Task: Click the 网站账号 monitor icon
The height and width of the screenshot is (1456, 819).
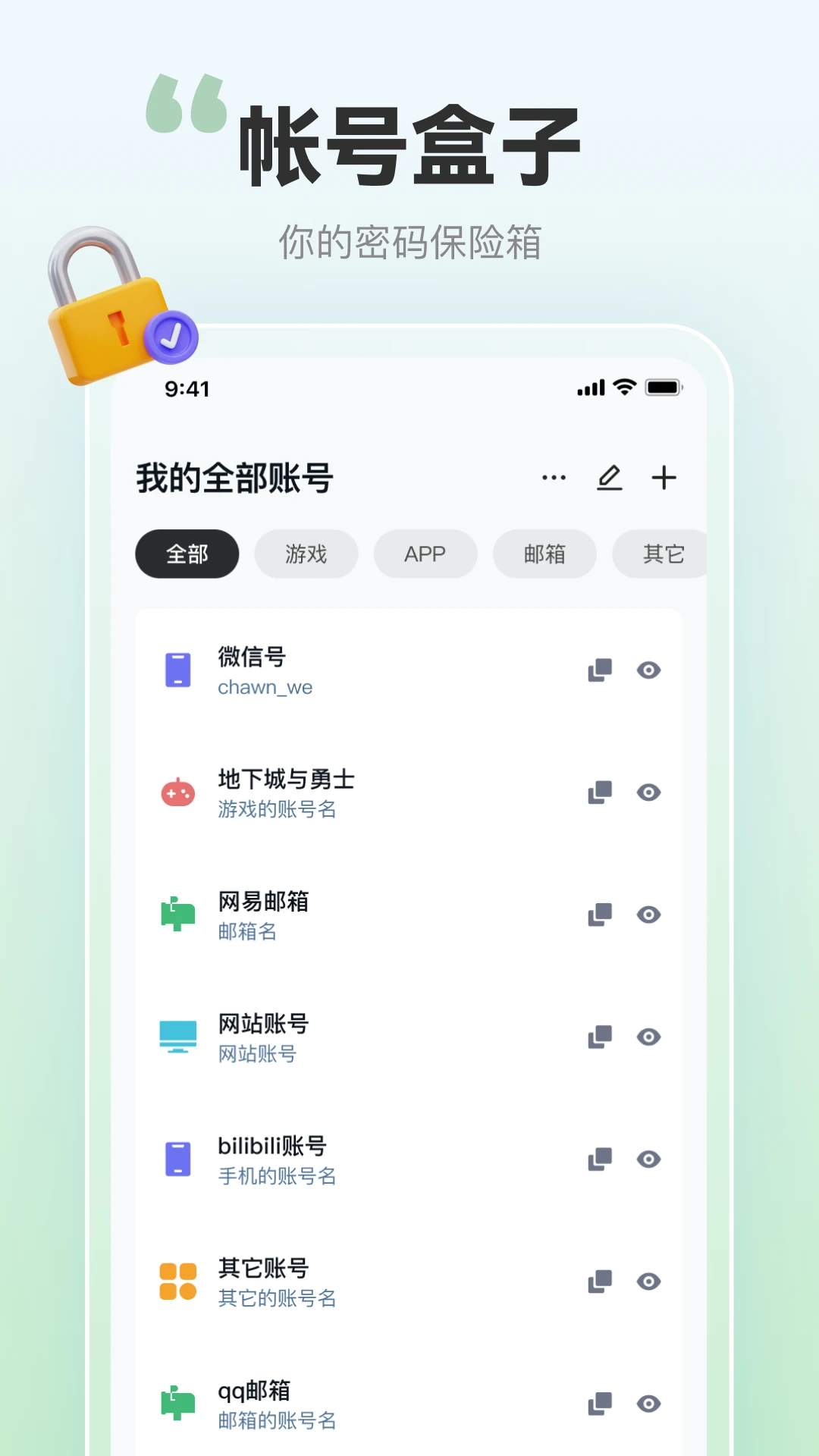Action: pyautogui.click(x=177, y=1037)
